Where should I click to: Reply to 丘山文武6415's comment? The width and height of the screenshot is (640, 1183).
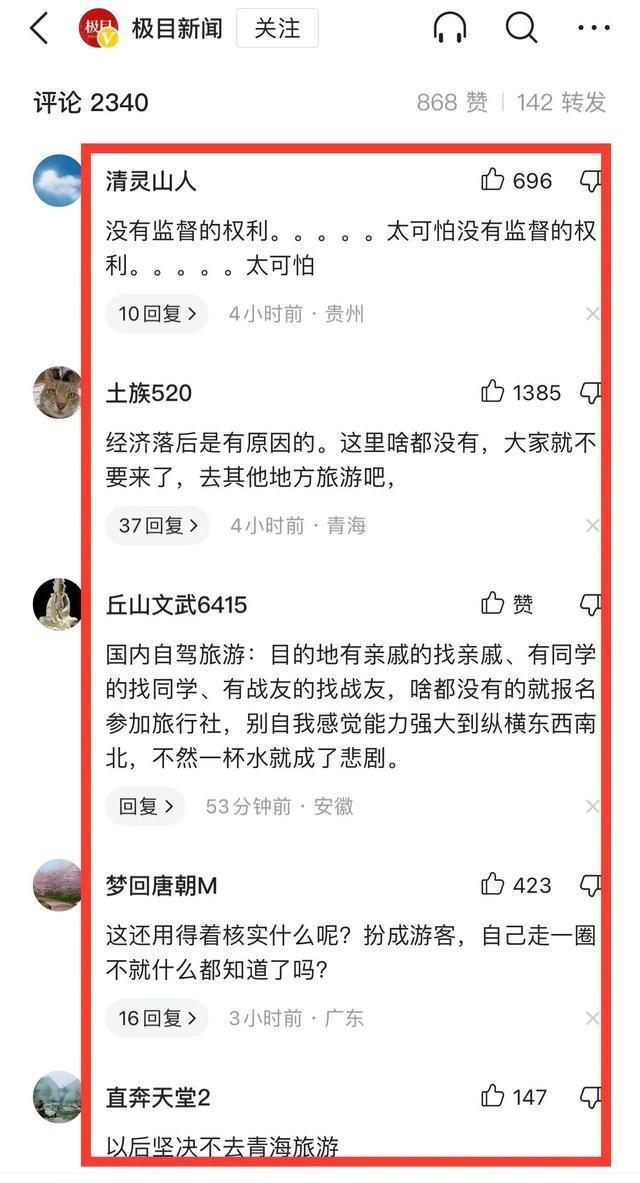coord(145,806)
